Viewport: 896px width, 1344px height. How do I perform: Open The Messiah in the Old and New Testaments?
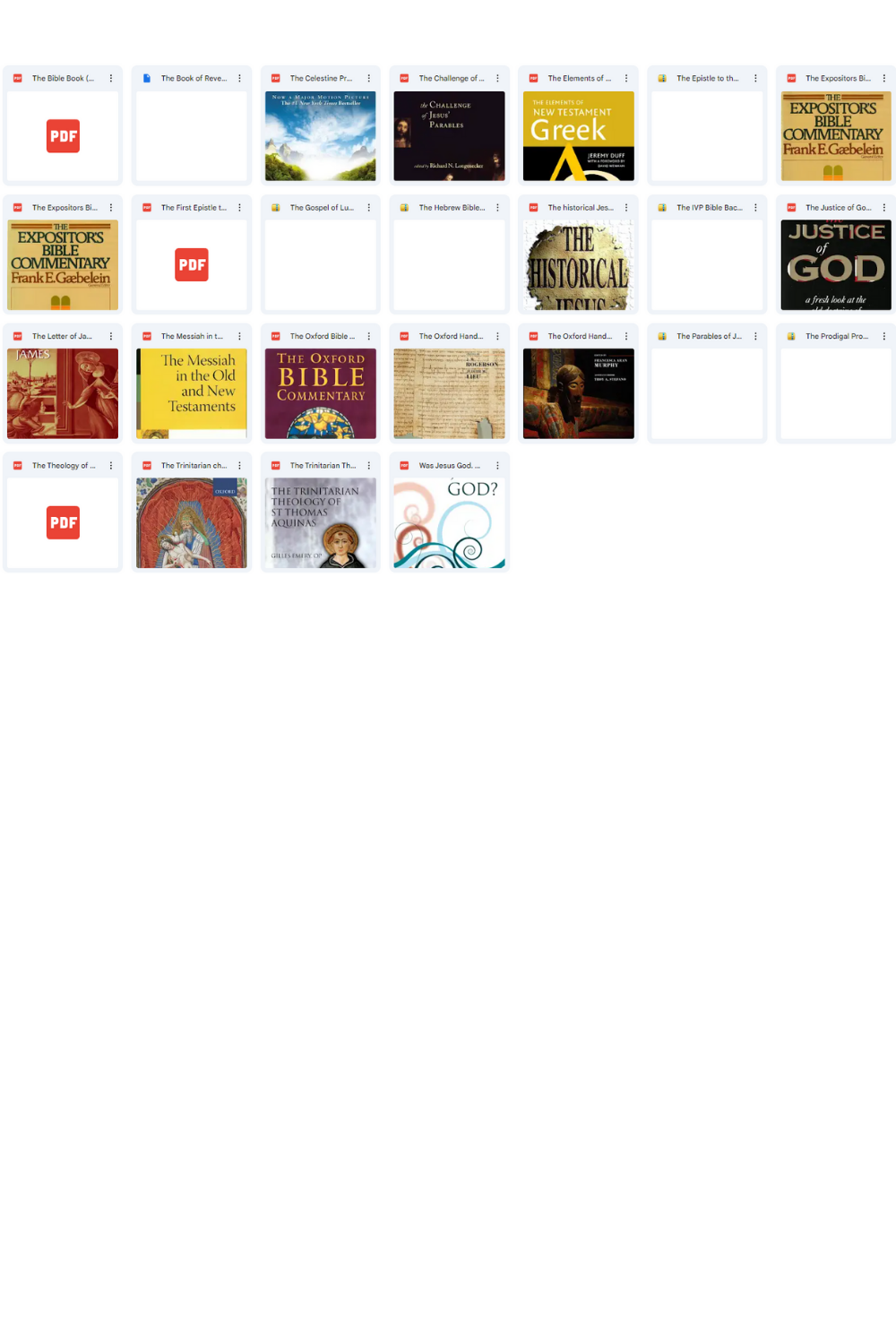pos(192,393)
